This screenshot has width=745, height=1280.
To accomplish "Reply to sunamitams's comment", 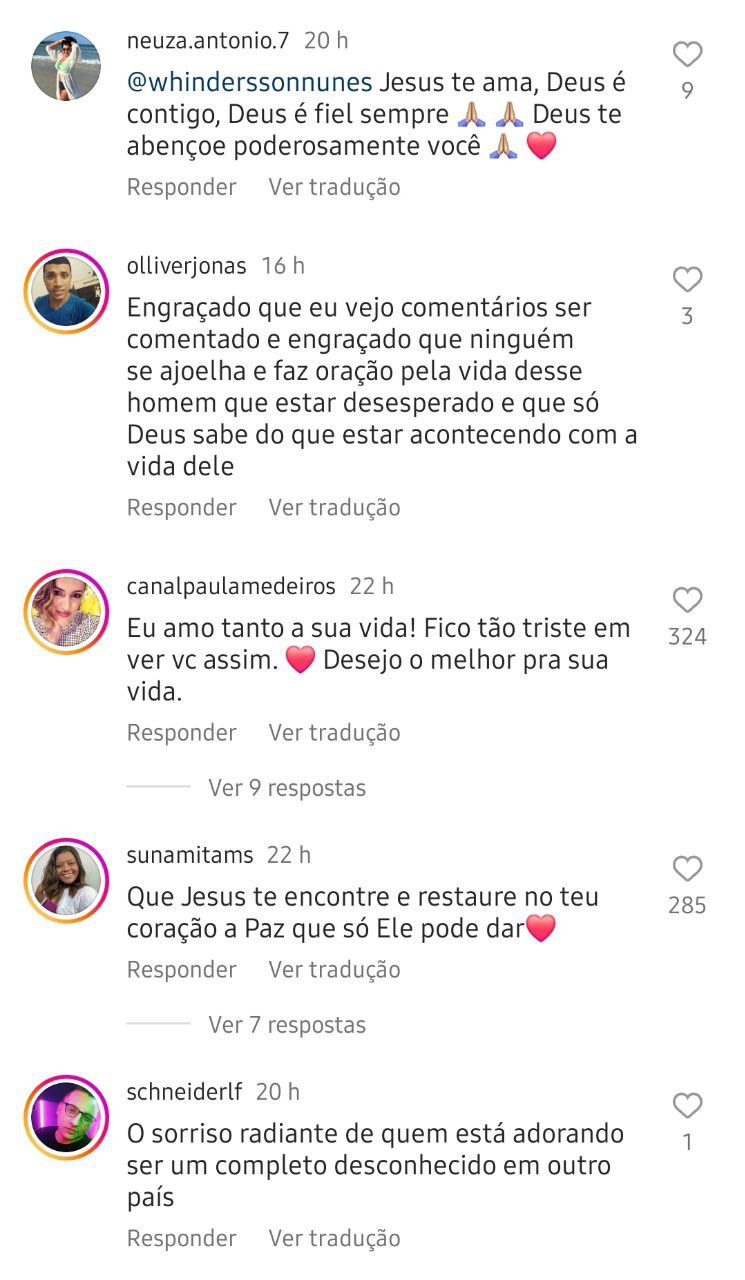I will (x=181, y=969).
